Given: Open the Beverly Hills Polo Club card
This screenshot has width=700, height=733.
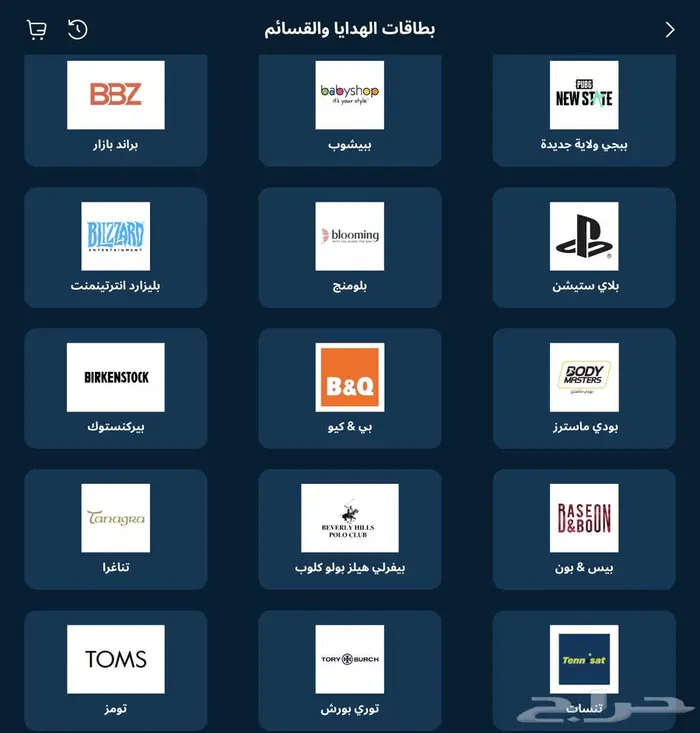Looking at the screenshot, I should pyautogui.click(x=349, y=529).
